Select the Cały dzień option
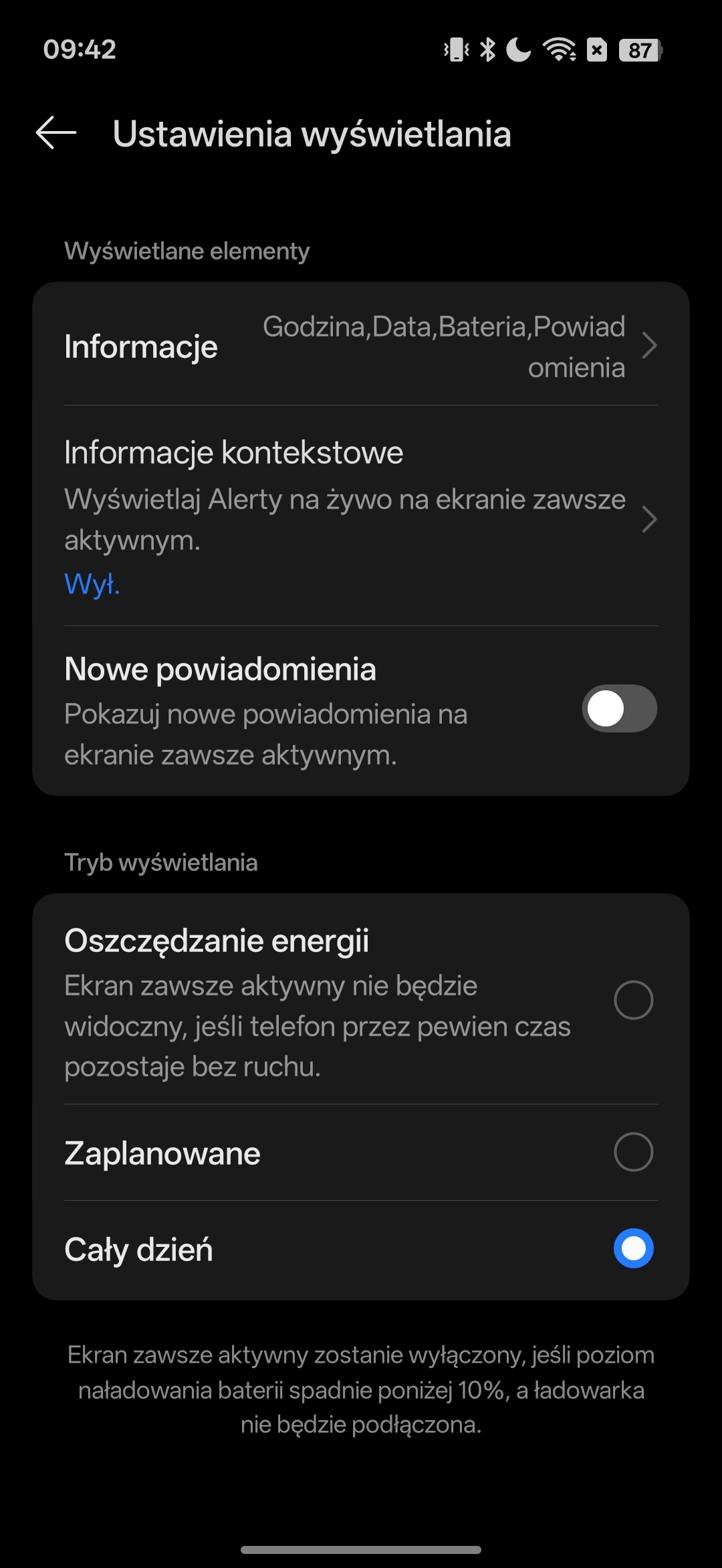722x1568 pixels. pyautogui.click(x=633, y=1248)
